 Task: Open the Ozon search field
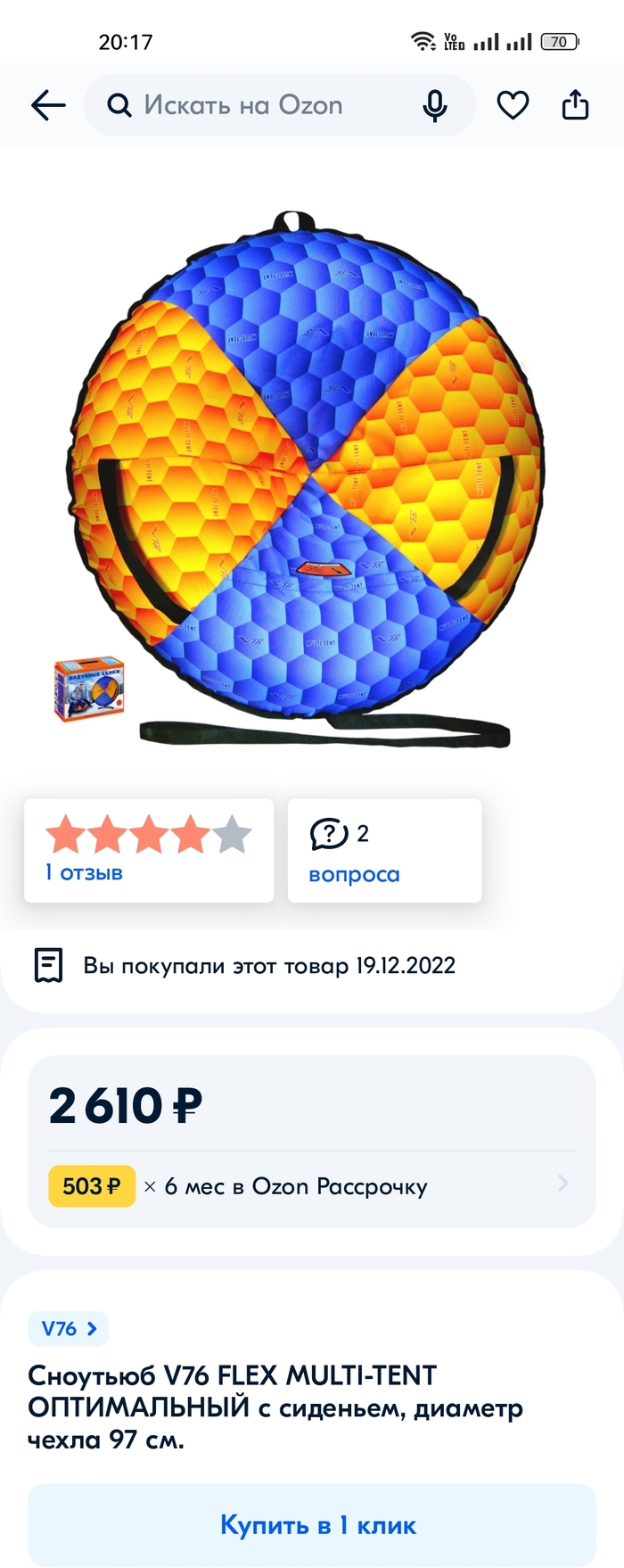[259, 105]
